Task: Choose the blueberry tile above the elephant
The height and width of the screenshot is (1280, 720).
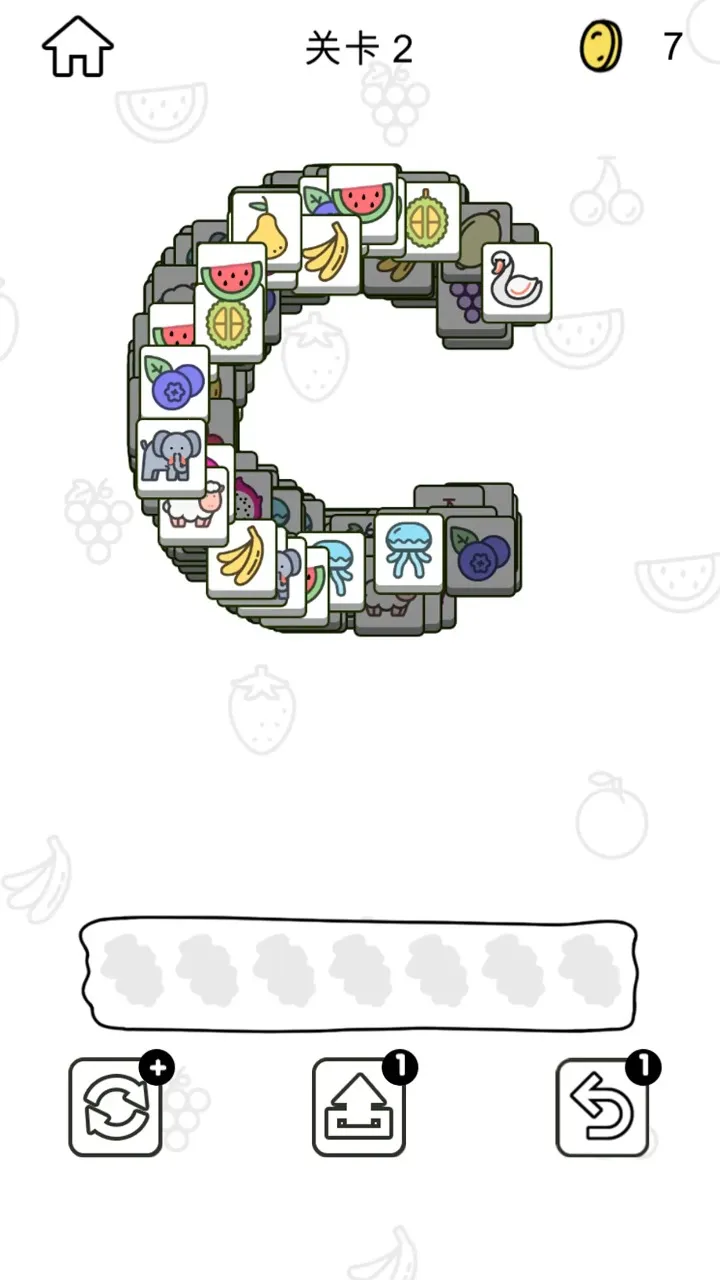Action: [175, 383]
